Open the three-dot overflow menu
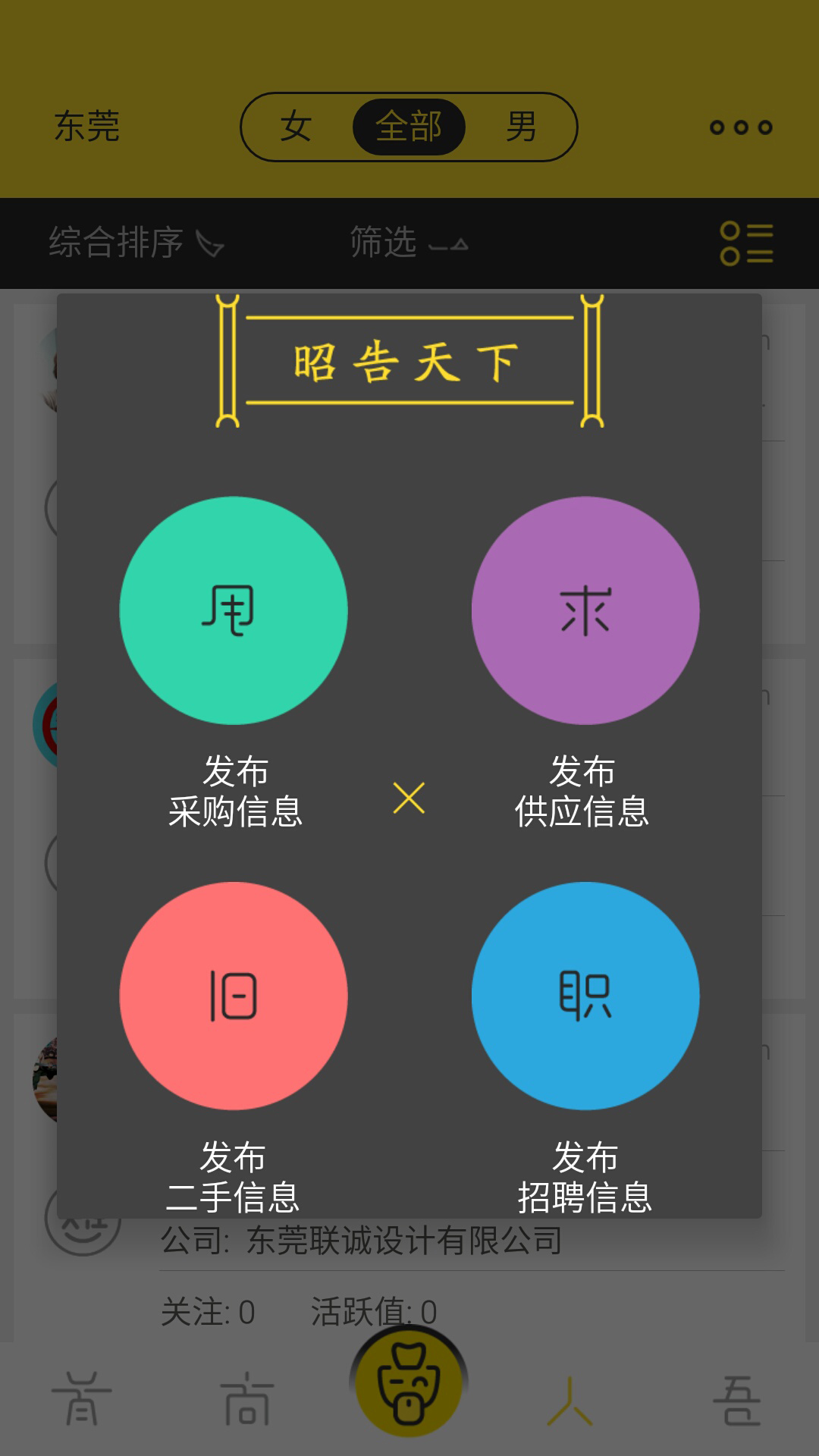Image resolution: width=819 pixels, height=1456 pixels. point(741,127)
